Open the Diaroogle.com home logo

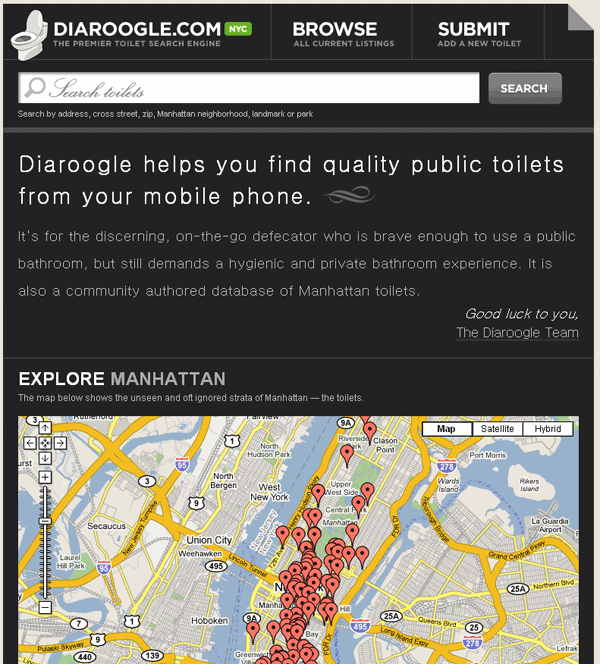tap(131, 29)
